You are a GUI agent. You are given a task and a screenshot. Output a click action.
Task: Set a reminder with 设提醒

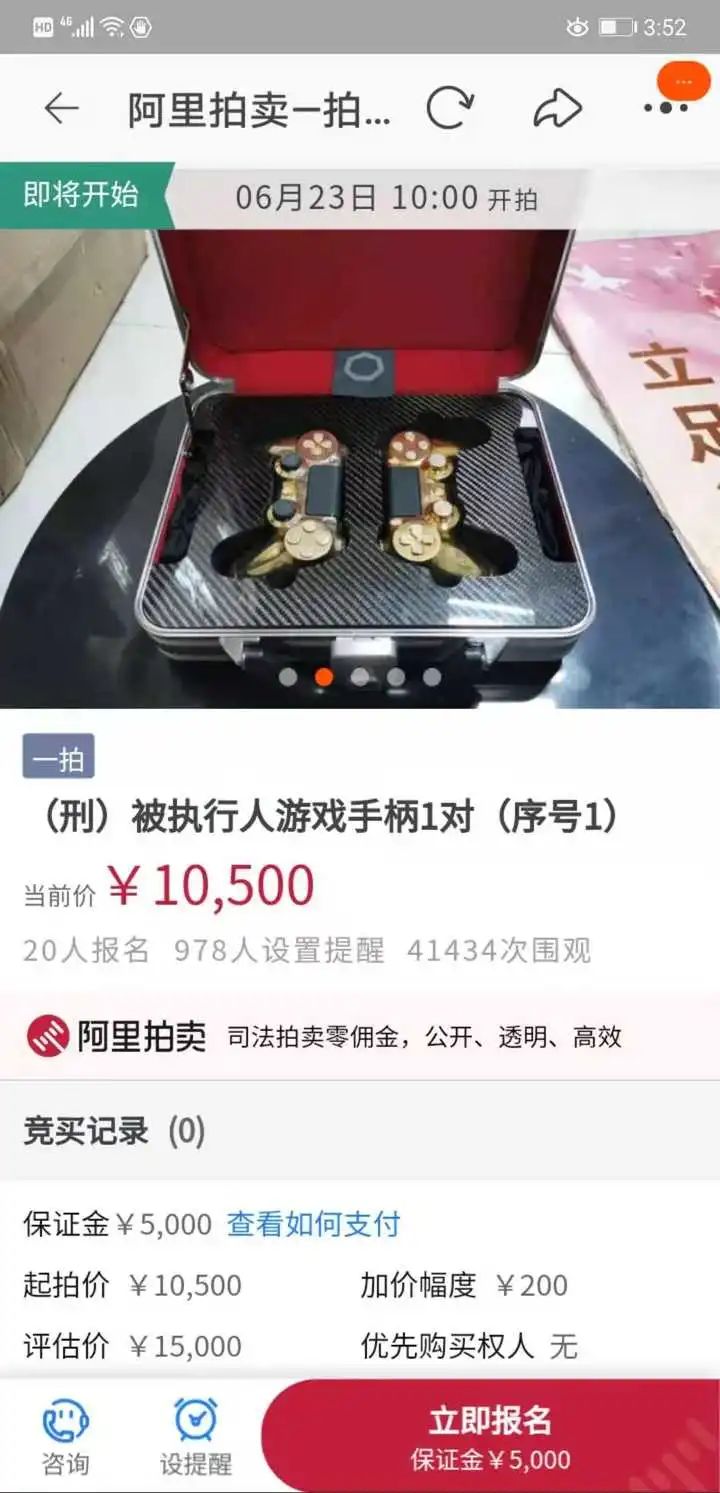coord(196,1437)
